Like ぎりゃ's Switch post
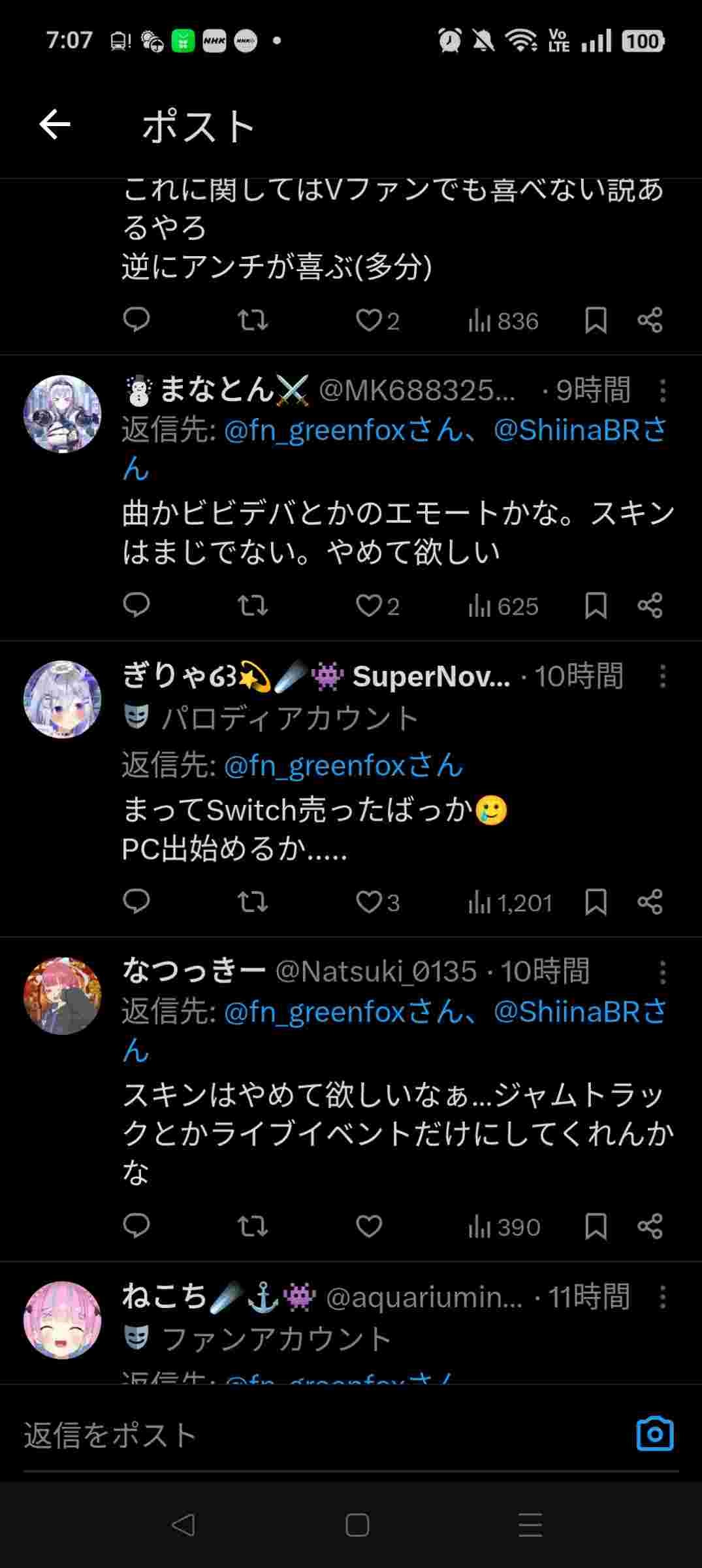 pyautogui.click(x=369, y=902)
